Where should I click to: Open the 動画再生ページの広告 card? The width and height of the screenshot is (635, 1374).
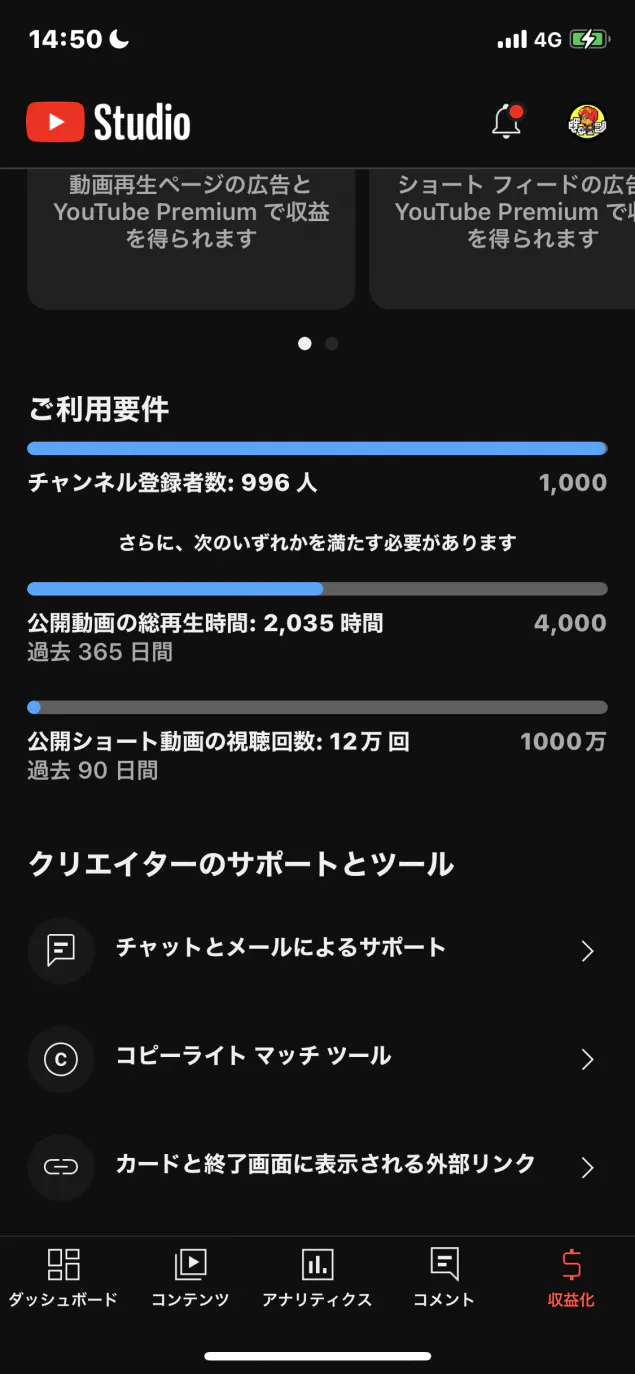[x=191, y=239]
